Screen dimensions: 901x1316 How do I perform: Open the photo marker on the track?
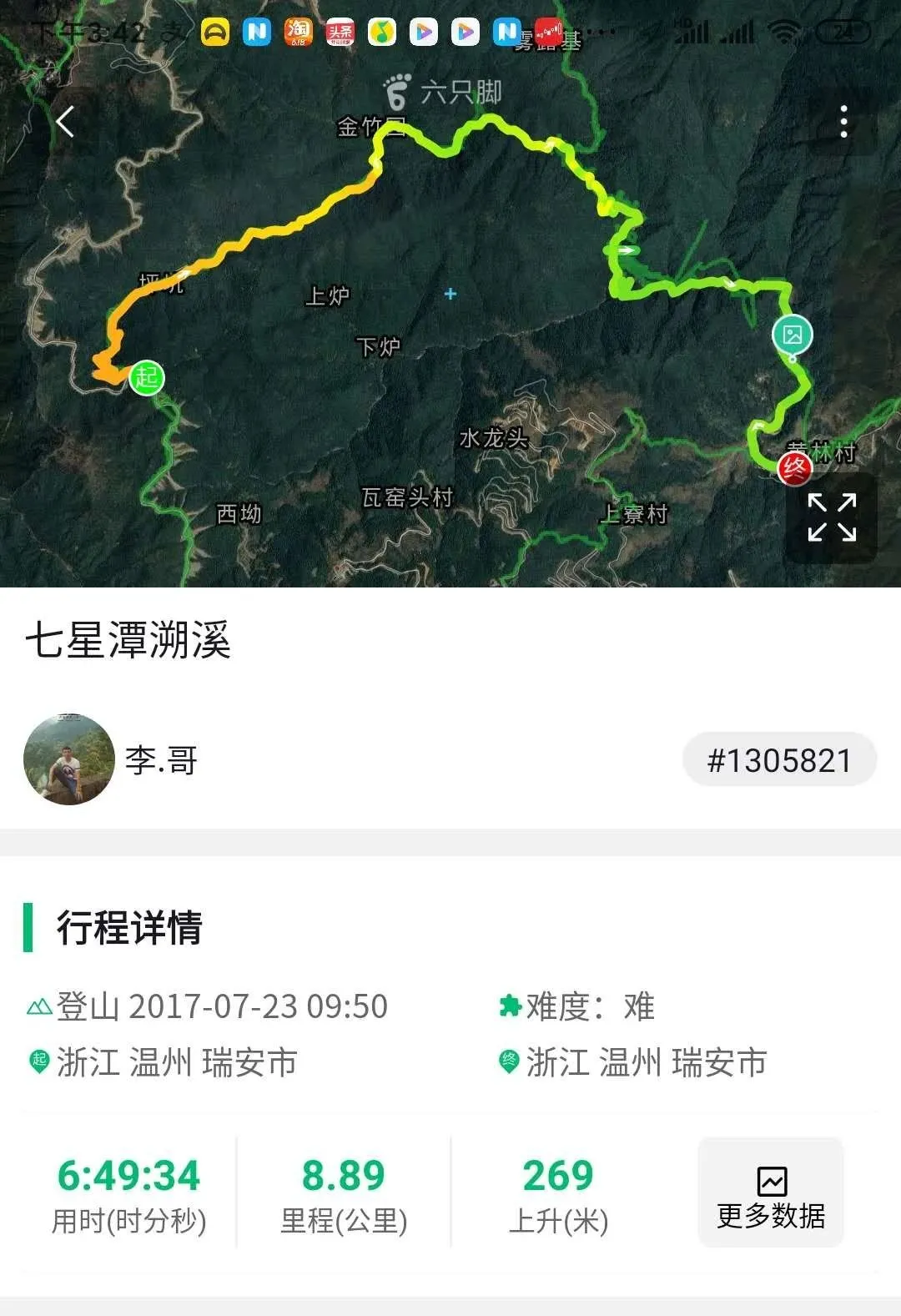792,335
